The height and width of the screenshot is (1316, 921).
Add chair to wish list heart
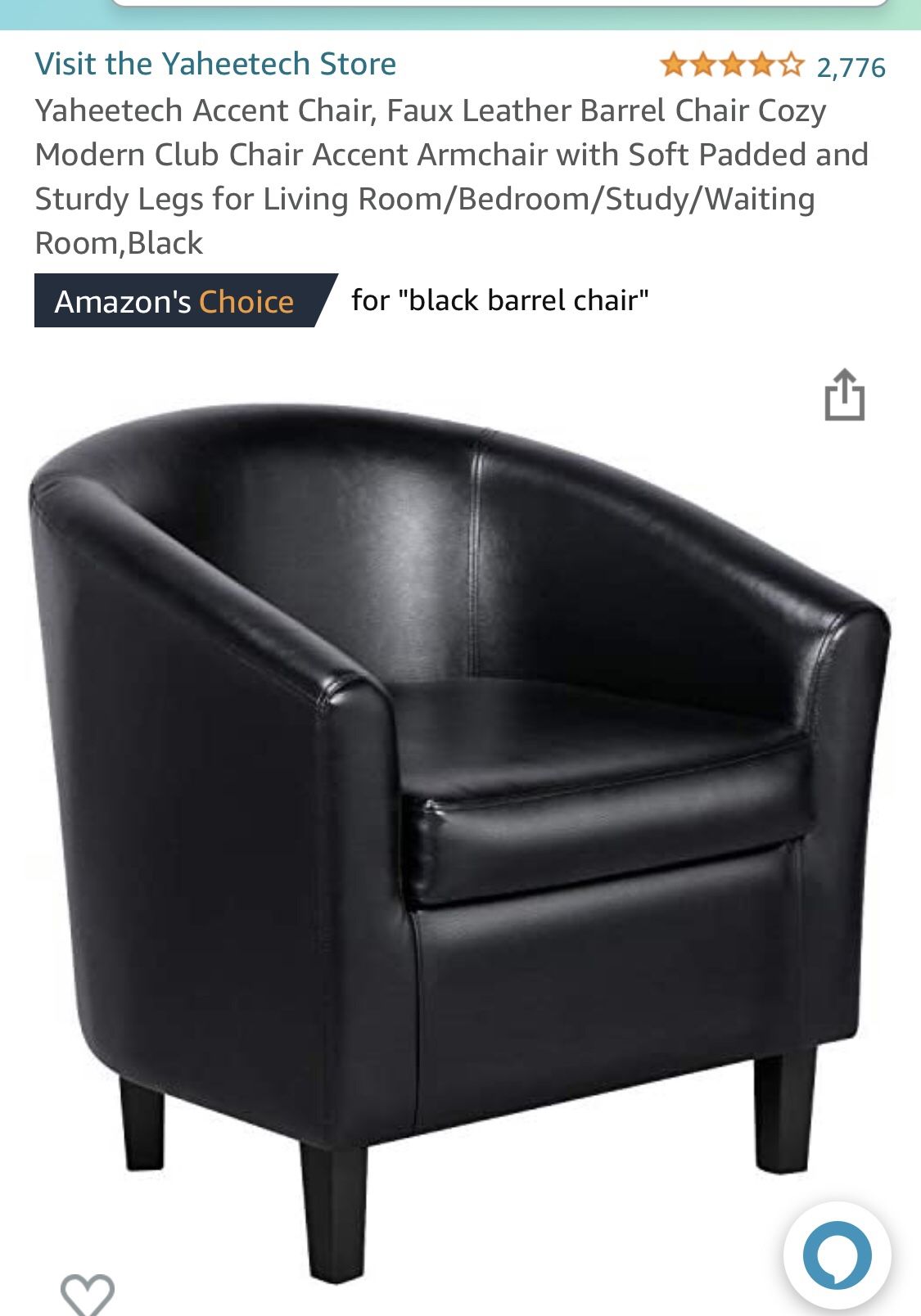click(x=88, y=1296)
